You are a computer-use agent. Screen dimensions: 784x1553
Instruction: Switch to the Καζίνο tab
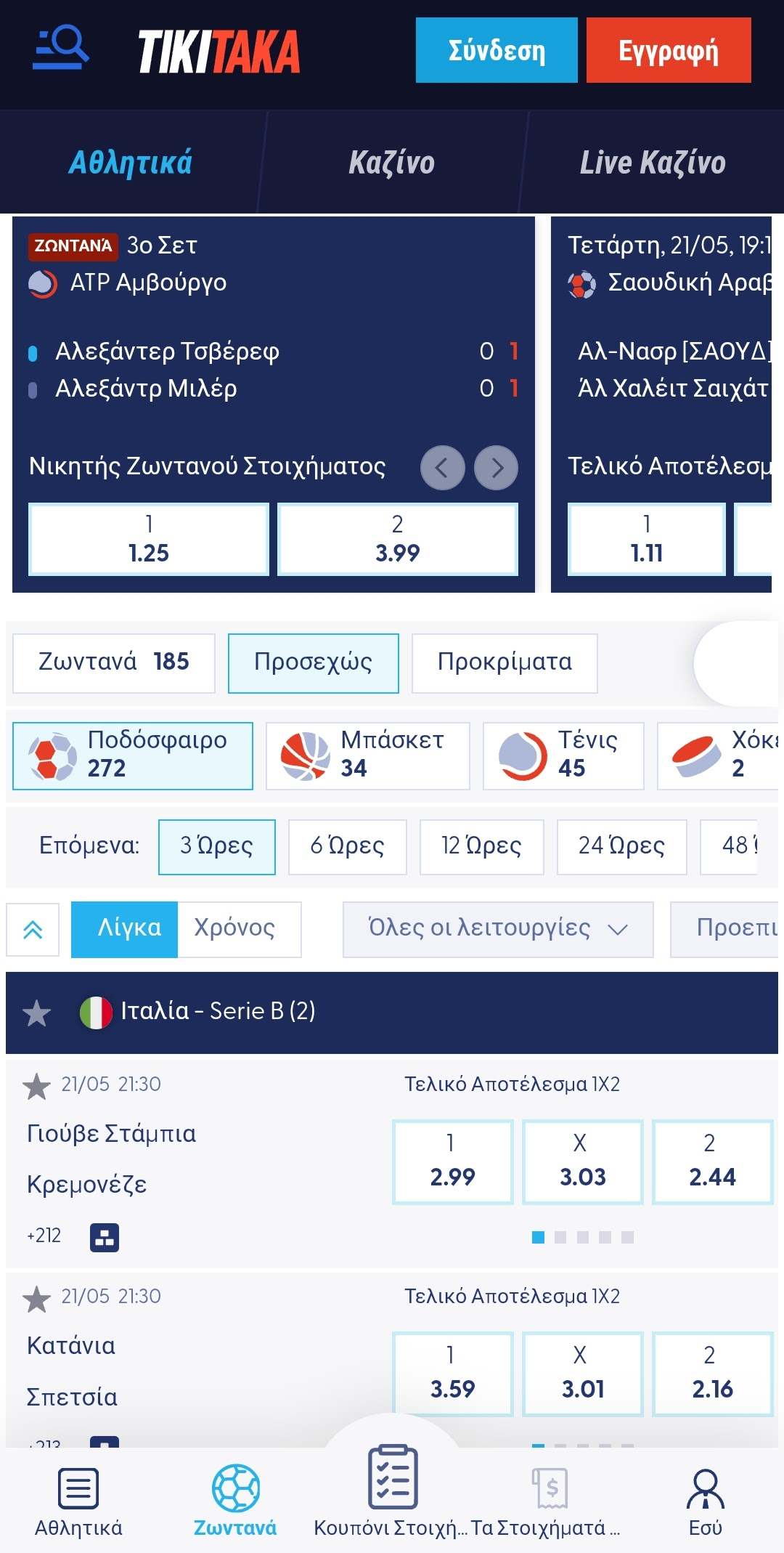tap(391, 162)
